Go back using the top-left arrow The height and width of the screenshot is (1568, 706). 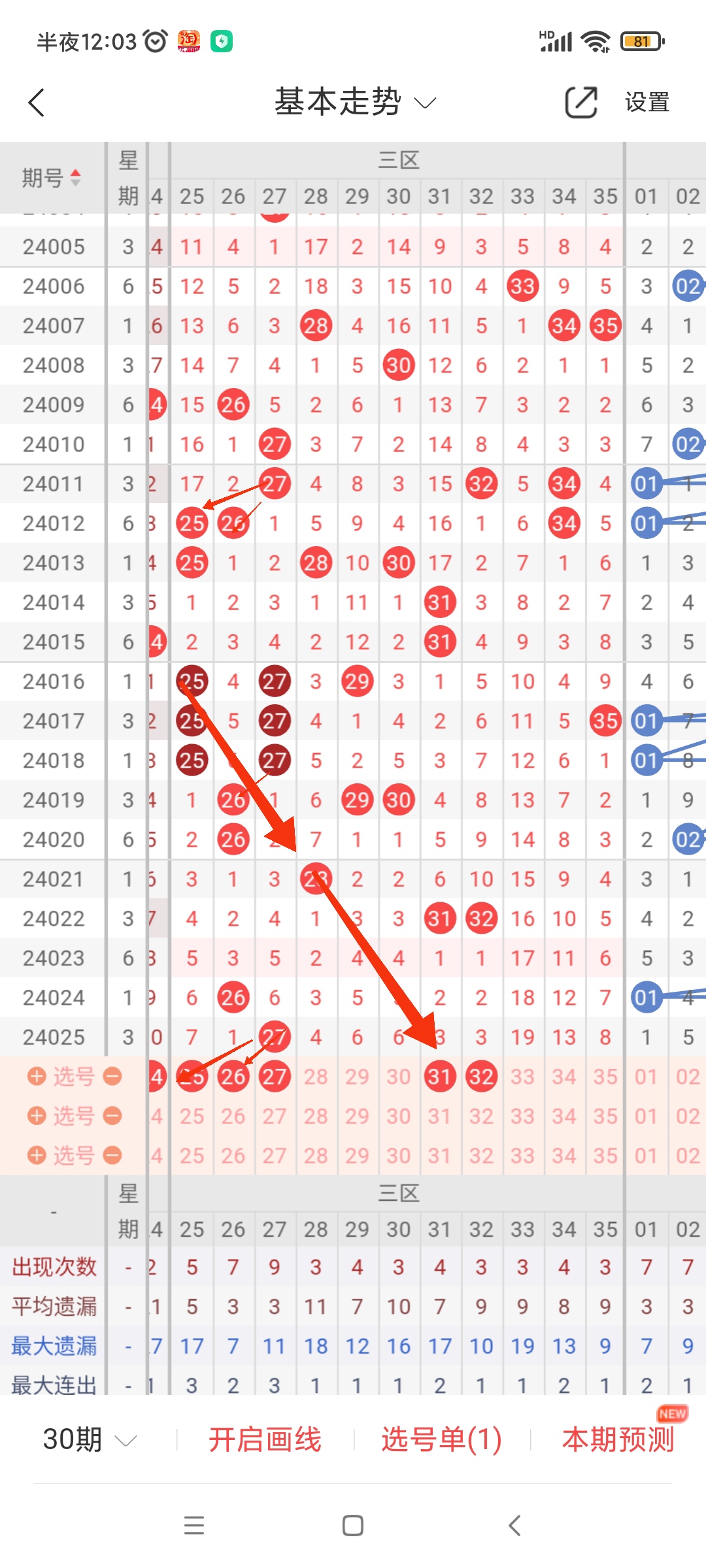point(37,103)
